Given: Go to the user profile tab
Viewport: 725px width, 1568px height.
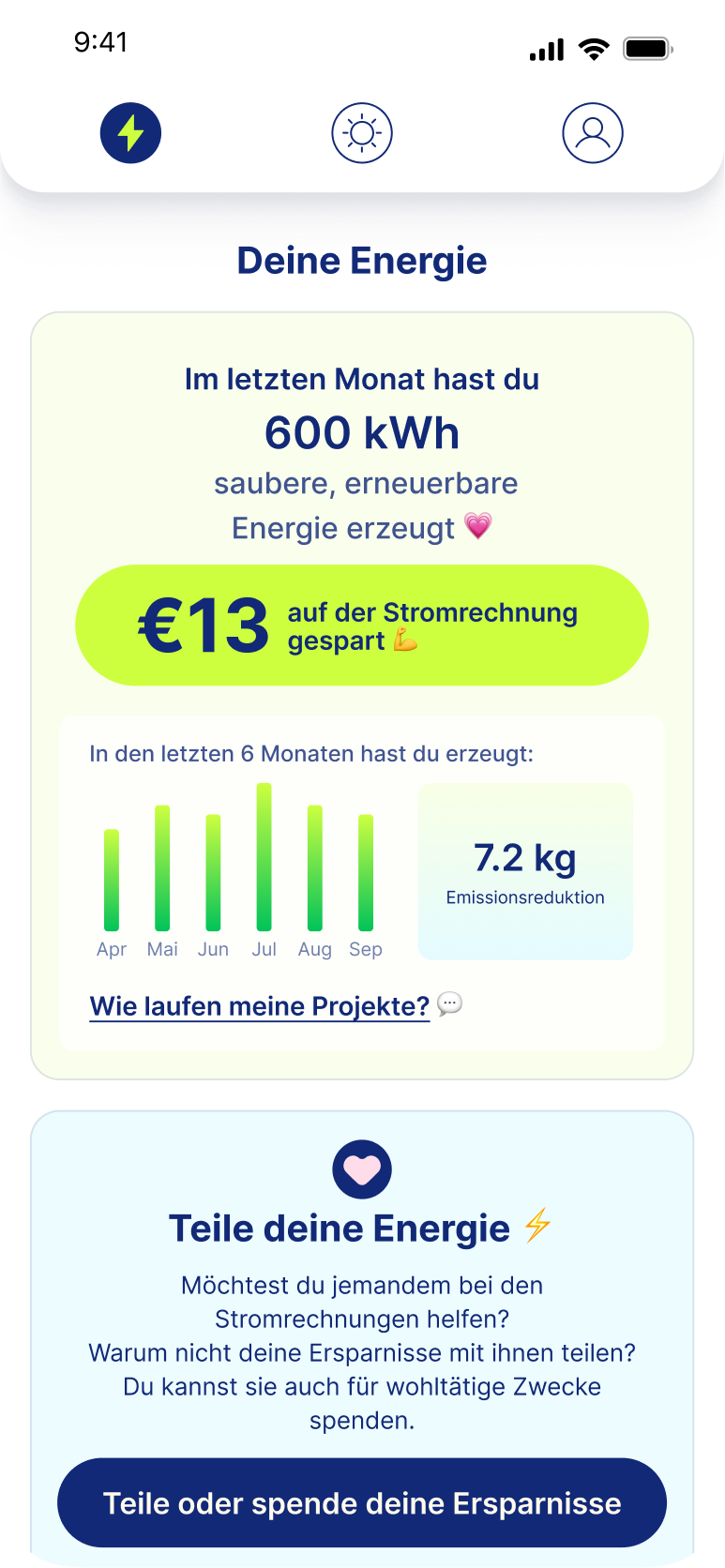Looking at the screenshot, I should tap(593, 132).
